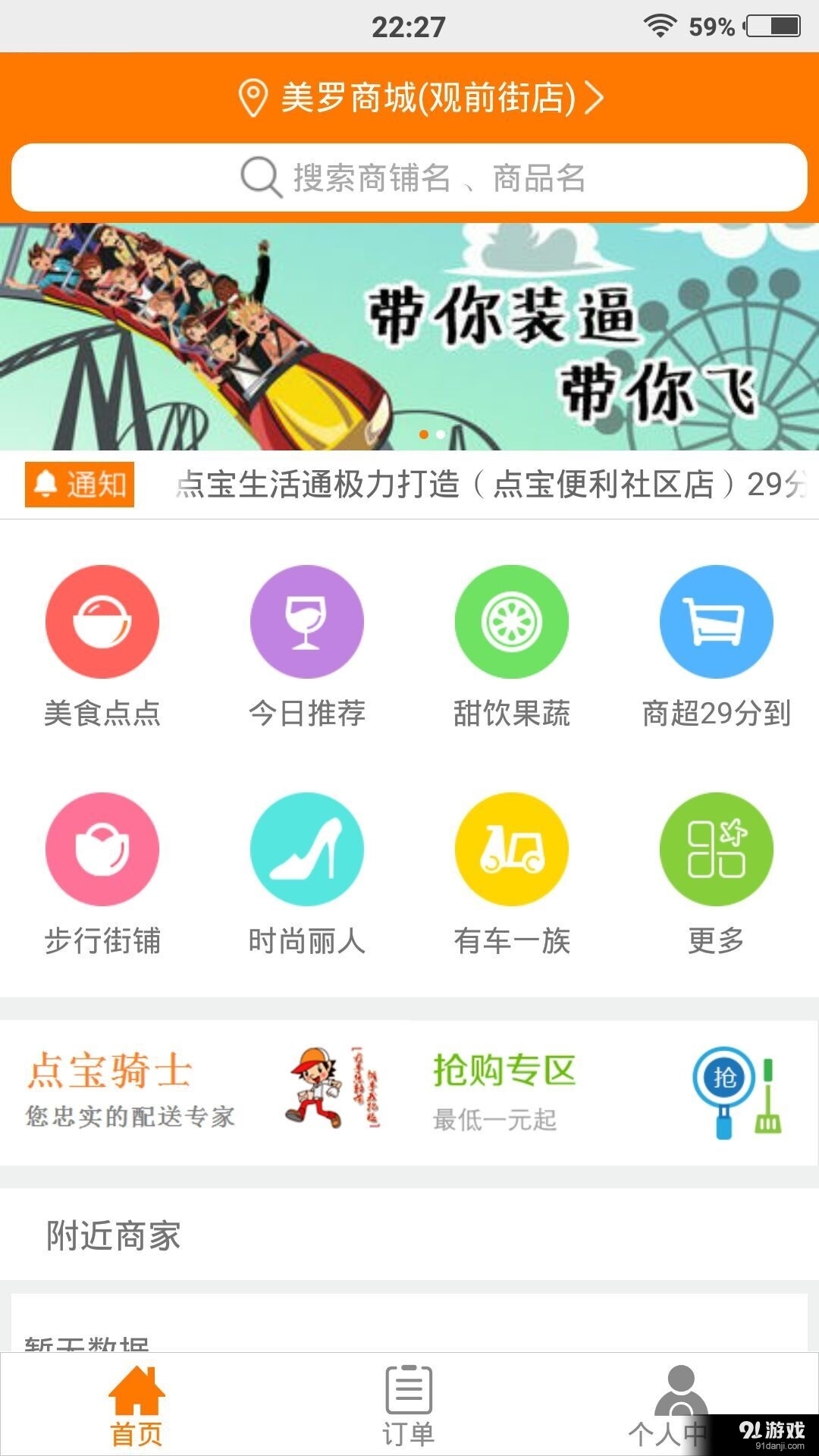819x1456 pixels.
Task: Tap the promotional roller coaster banner
Action: point(409,334)
